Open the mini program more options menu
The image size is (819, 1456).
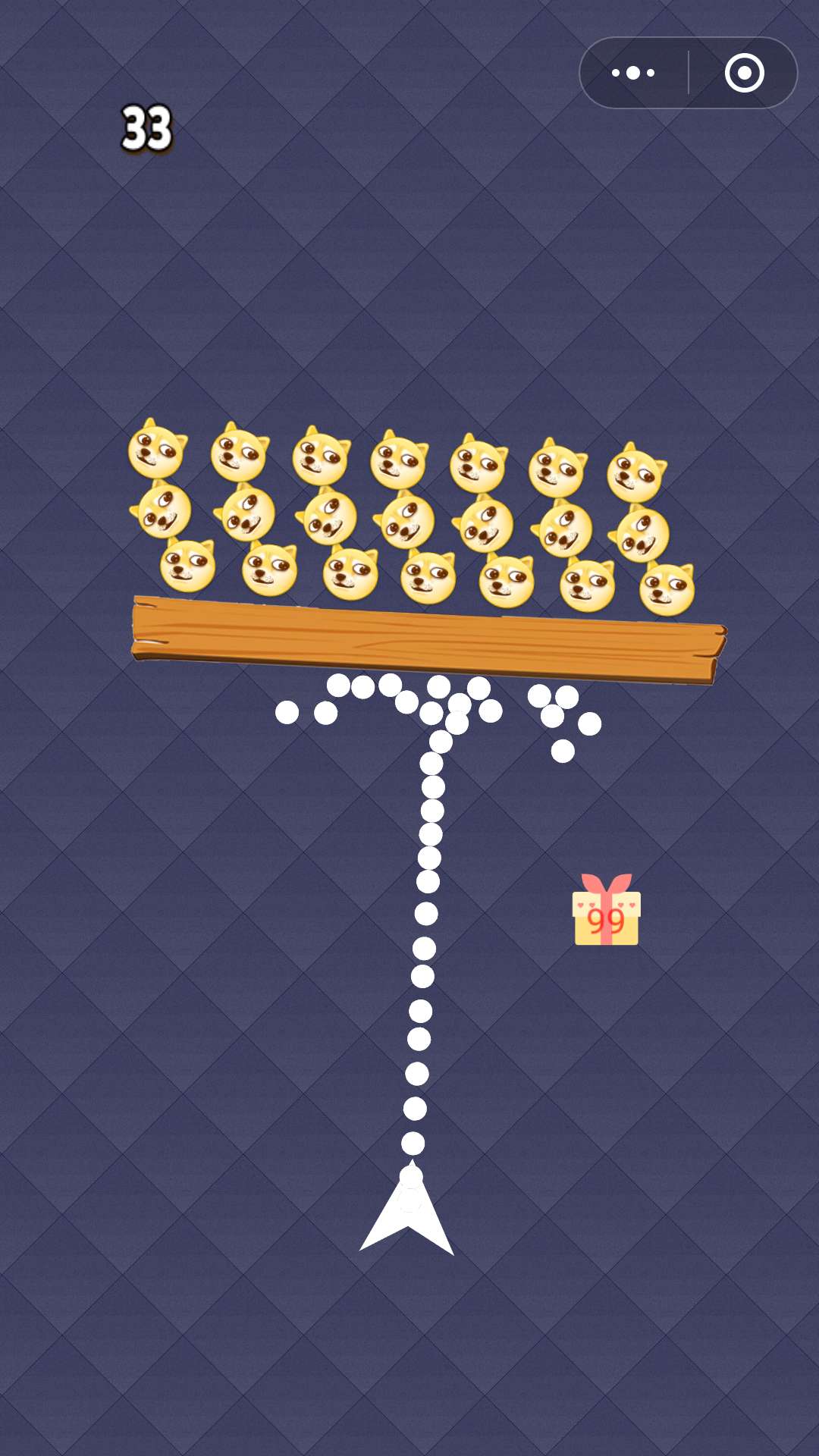click(x=633, y=73)
